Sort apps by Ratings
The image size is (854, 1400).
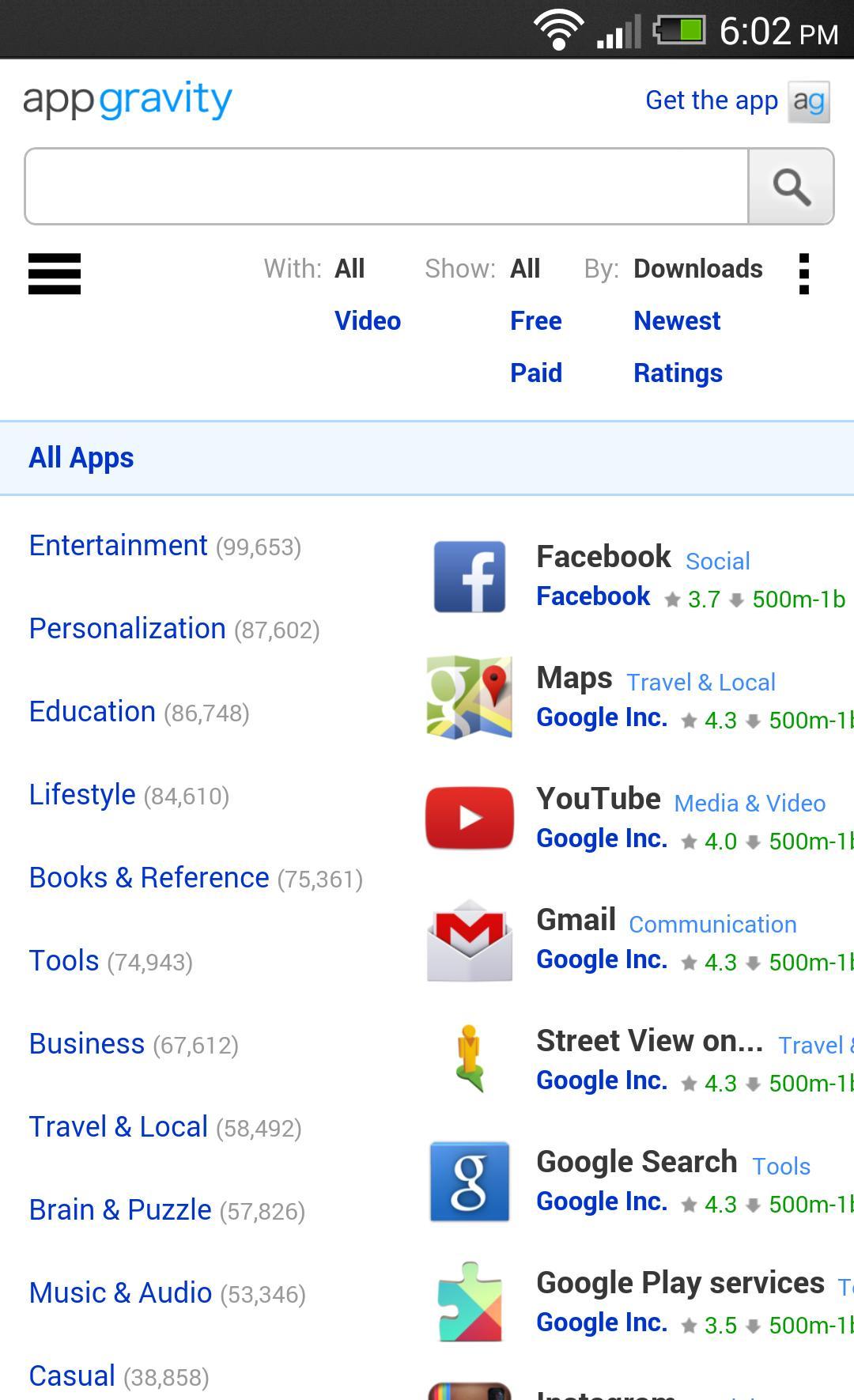pyautogui.click(x=678, y=373)
